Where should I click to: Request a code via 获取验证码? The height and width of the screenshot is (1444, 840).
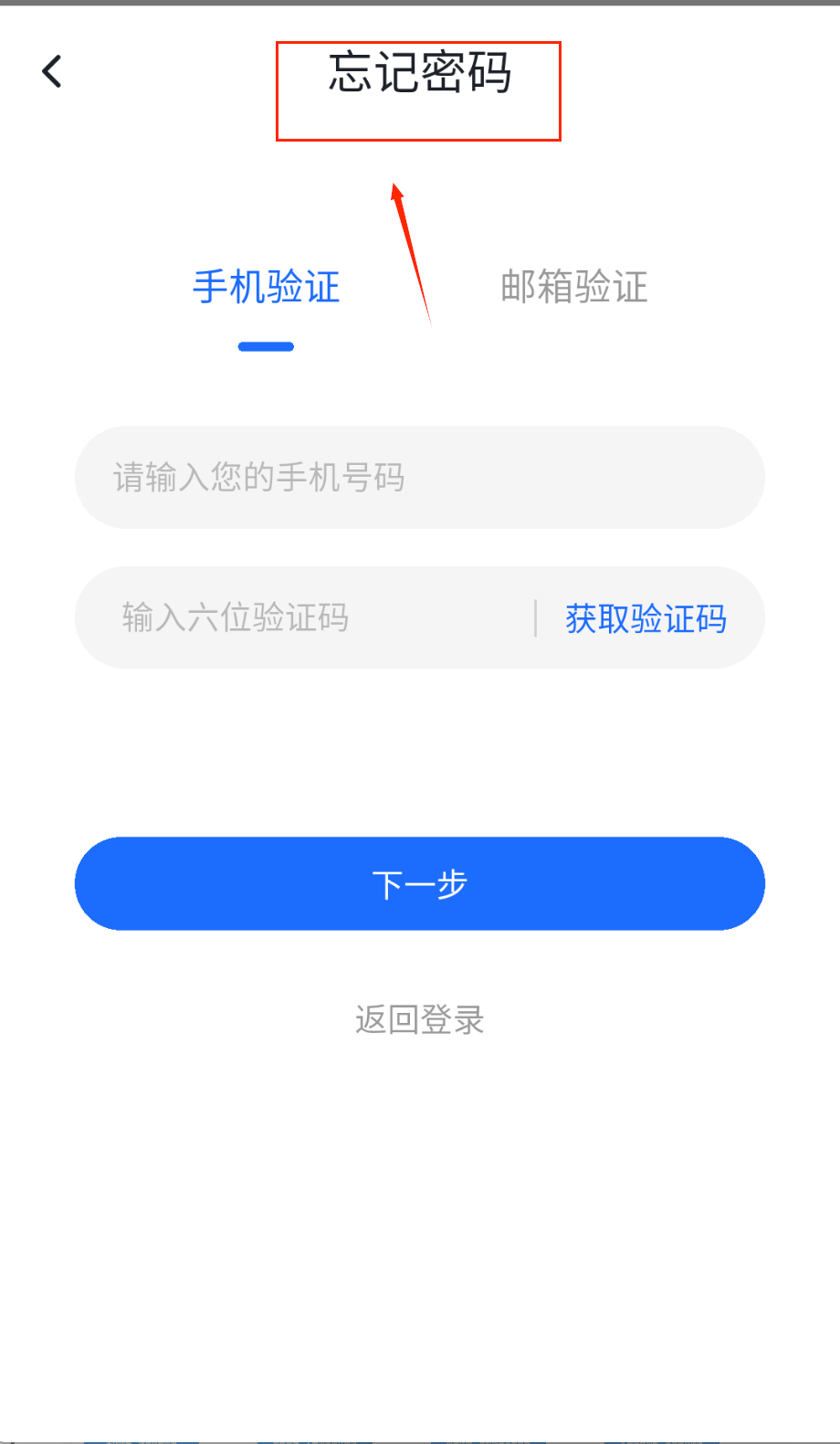646,619
